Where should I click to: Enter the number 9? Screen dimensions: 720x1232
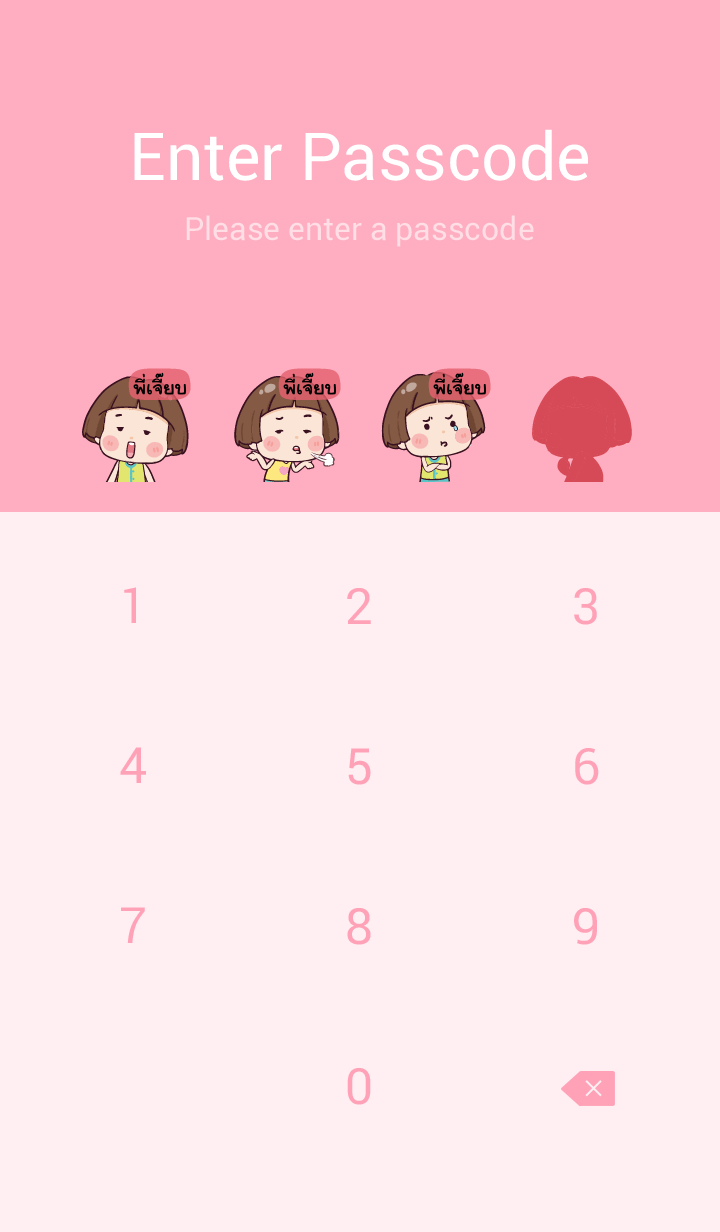(x=586, y=927)
